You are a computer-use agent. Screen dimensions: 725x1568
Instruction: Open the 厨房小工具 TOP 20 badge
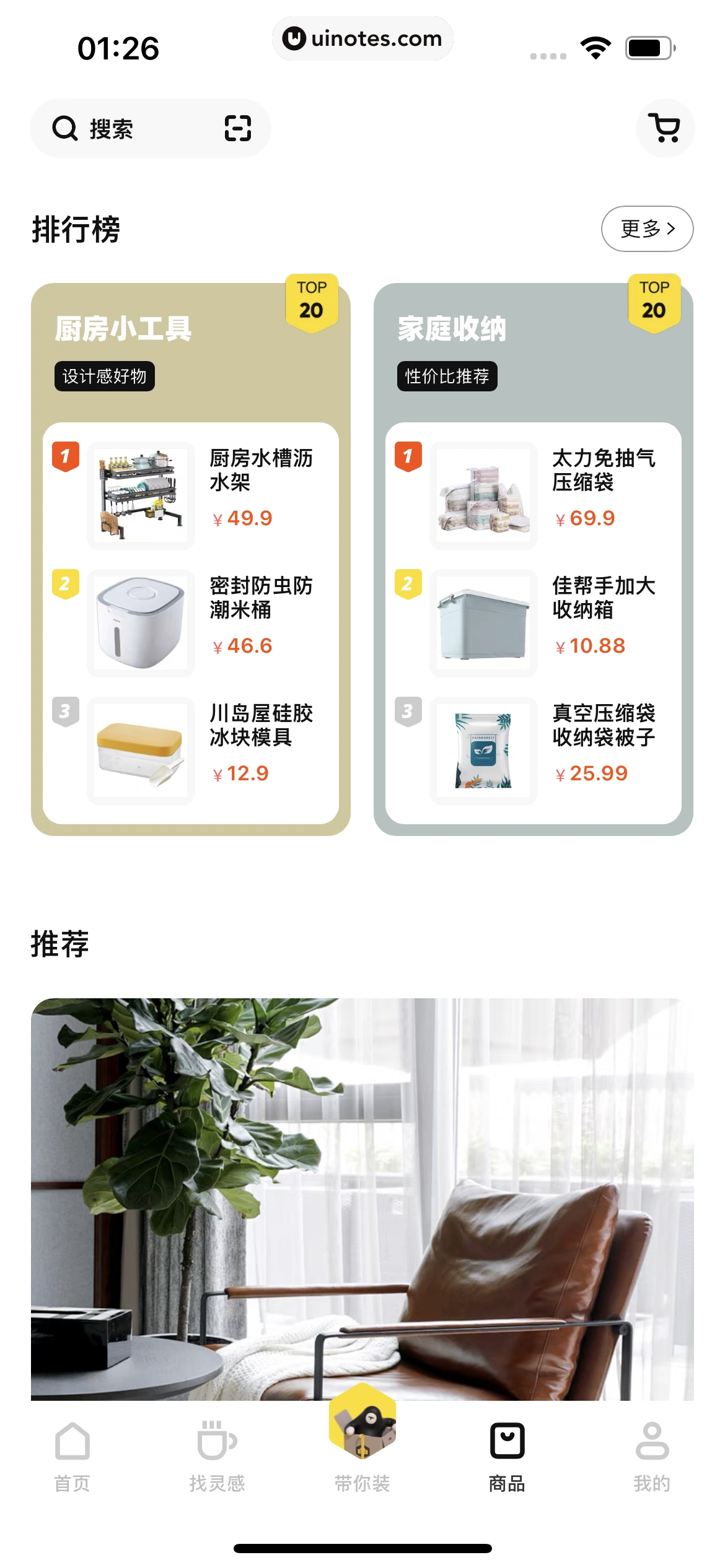(x=312, y=300)
